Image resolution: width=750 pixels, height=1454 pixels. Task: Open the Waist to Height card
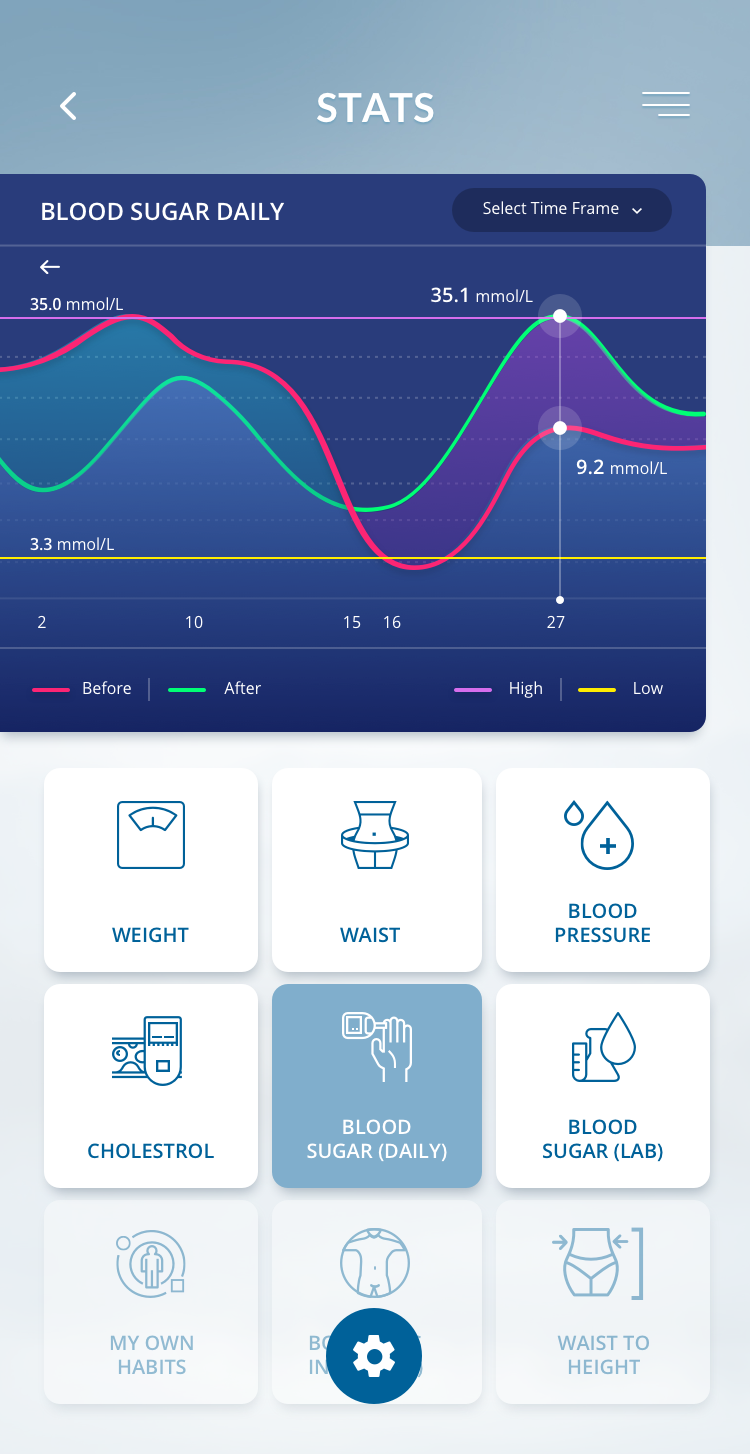(x=602, y=1300)
